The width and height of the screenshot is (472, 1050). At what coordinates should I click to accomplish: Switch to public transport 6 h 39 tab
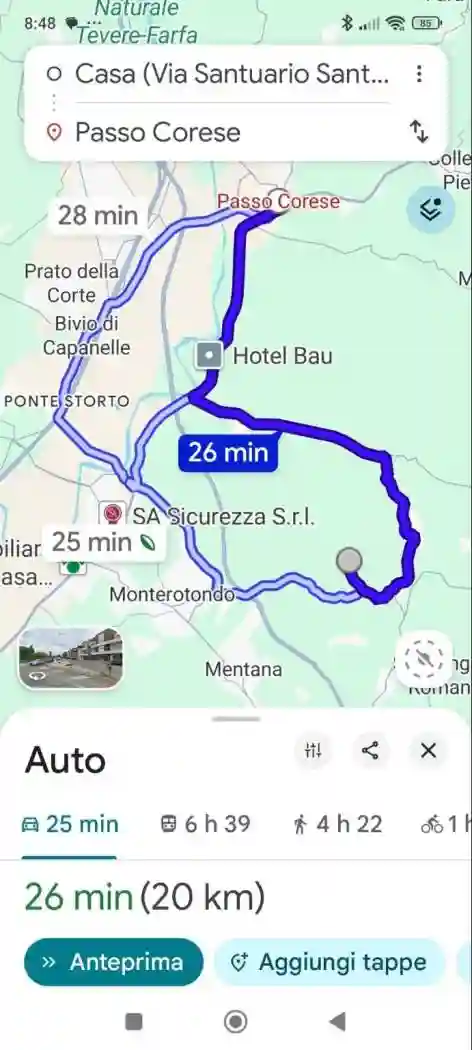pos(206,824)
